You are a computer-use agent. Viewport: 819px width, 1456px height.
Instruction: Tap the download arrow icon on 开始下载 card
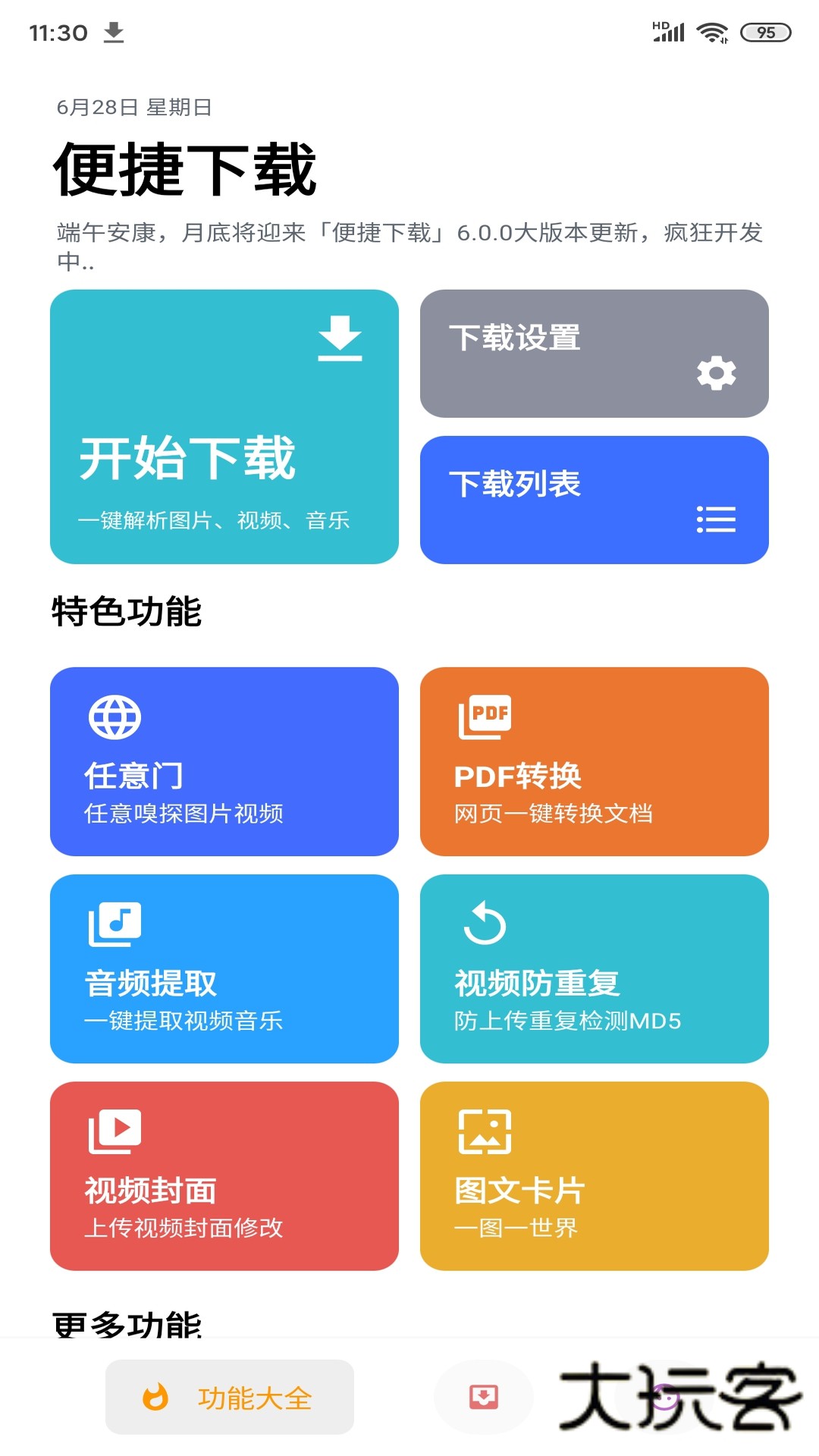tap(341, 338)
